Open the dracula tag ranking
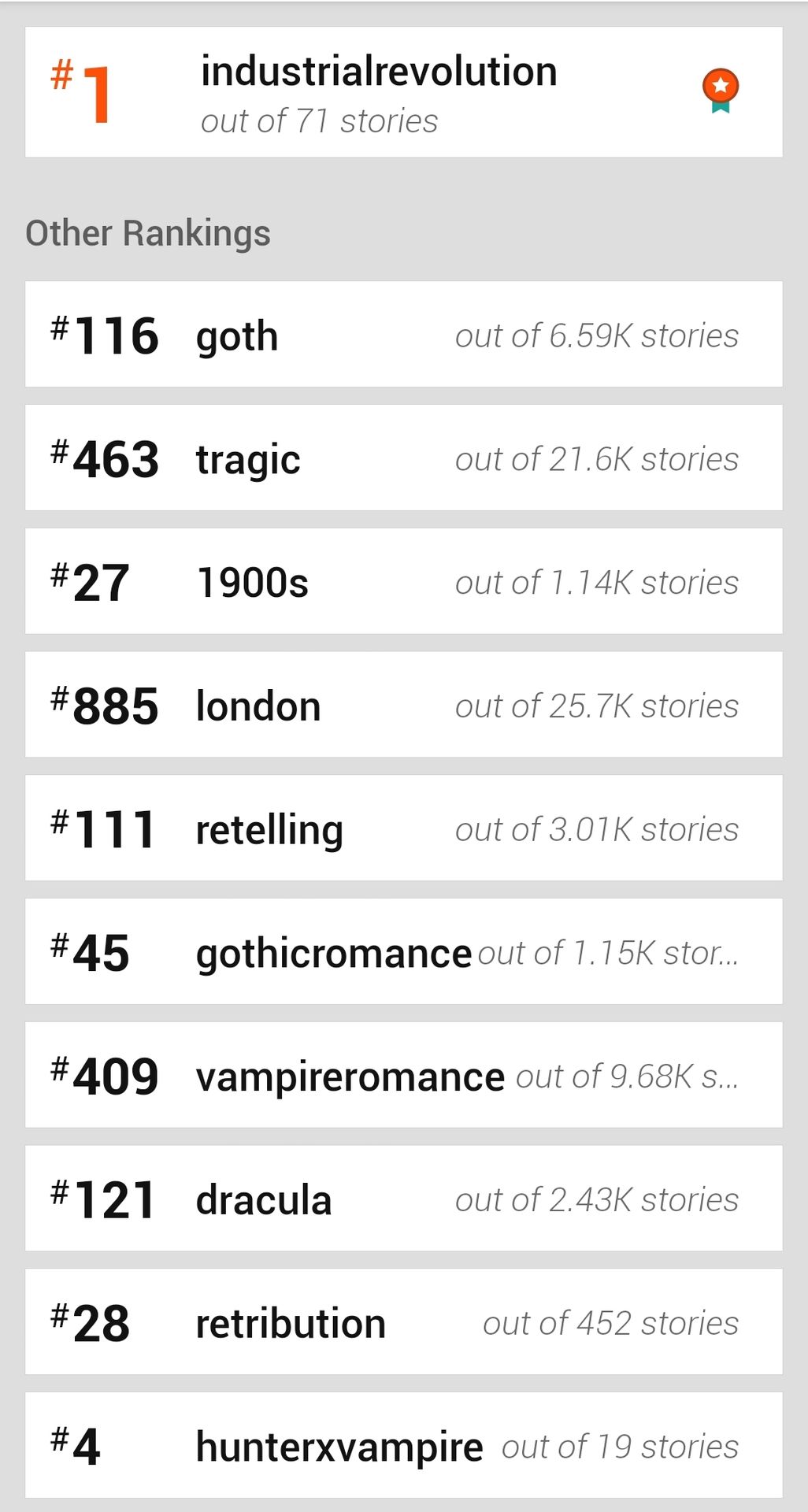The width and height of the screenshot is (808, 1512). [x=404, y=1199]
